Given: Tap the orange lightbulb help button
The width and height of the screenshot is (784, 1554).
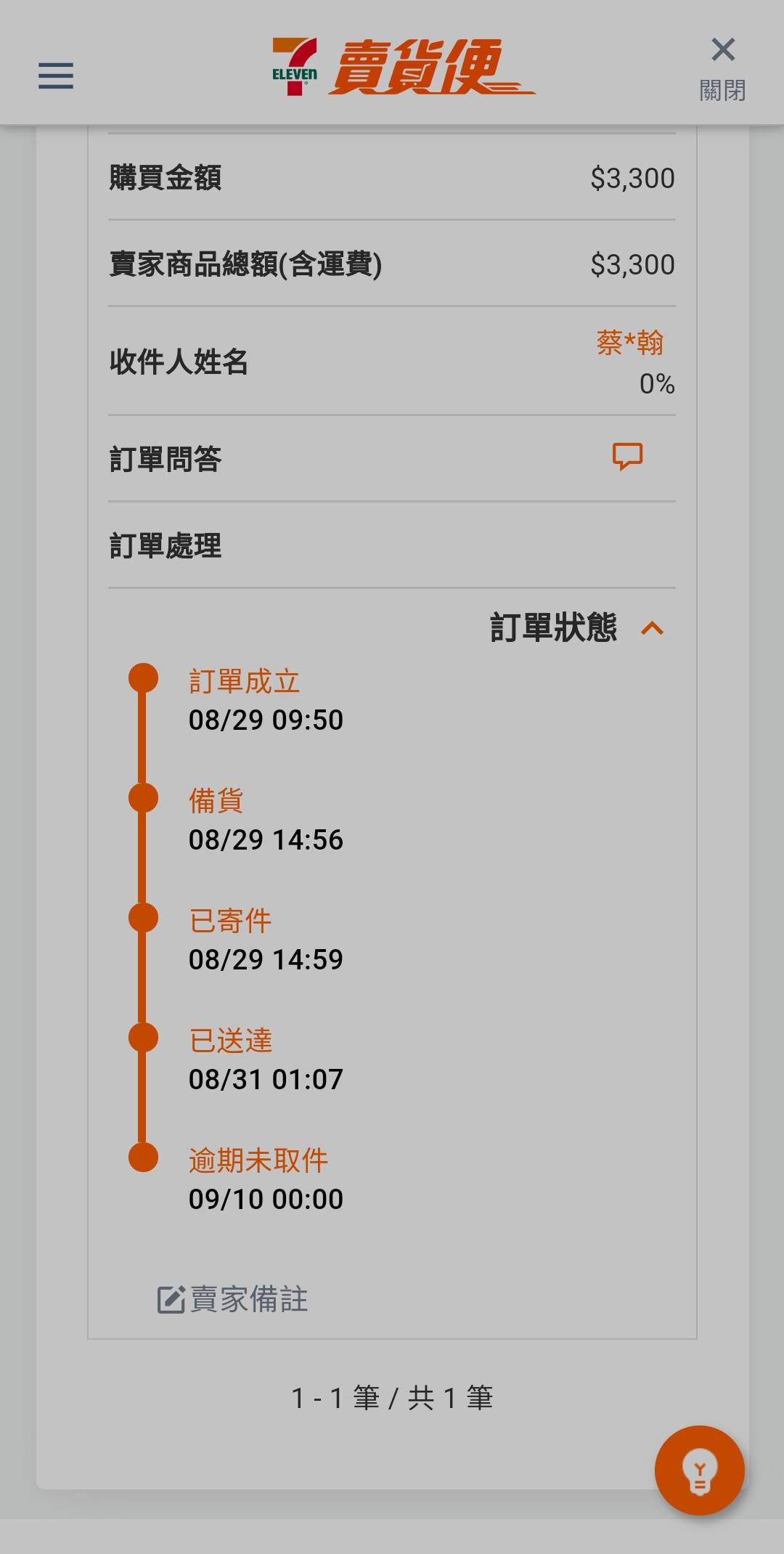Looking at the screenshot, I should [x=699, y=1470].
